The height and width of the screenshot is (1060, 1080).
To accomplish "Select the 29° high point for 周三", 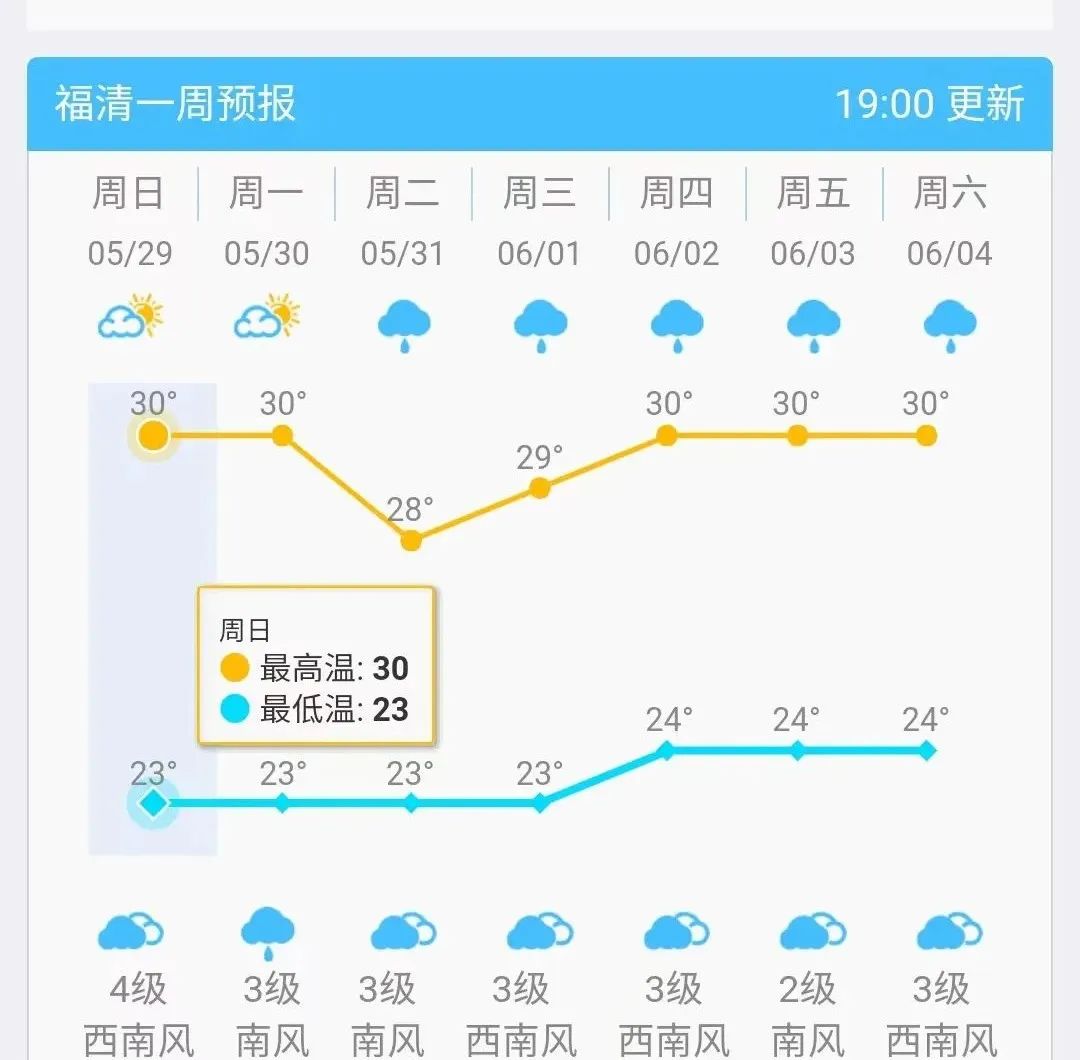I will [x=540, y=488].
